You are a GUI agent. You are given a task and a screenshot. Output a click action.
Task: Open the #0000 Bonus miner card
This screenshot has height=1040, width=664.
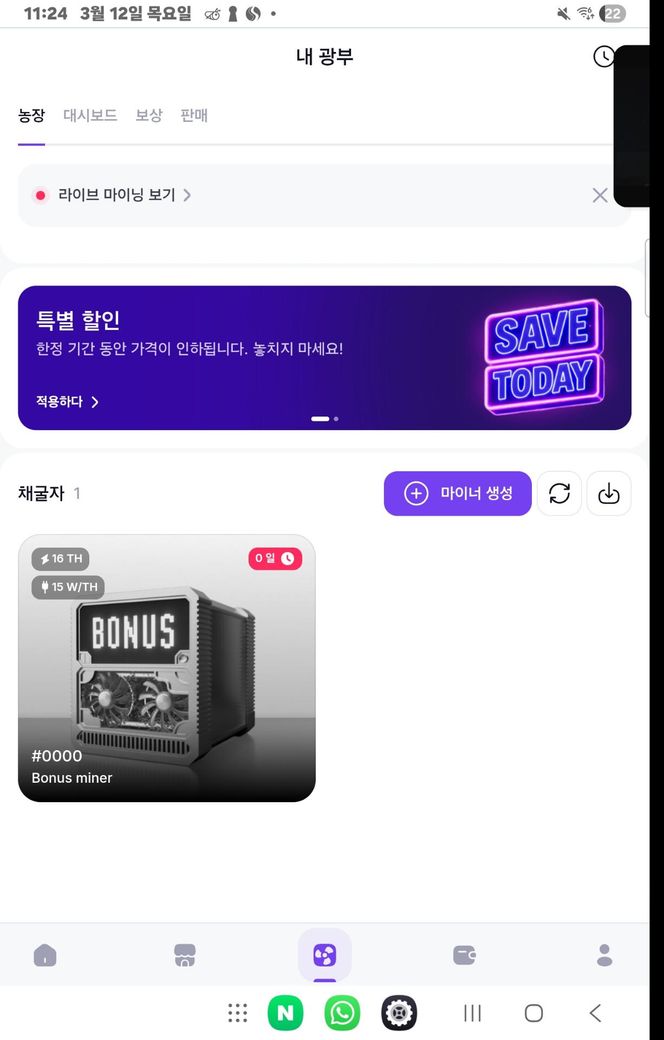pyautogui.click(x=166, y=668)
